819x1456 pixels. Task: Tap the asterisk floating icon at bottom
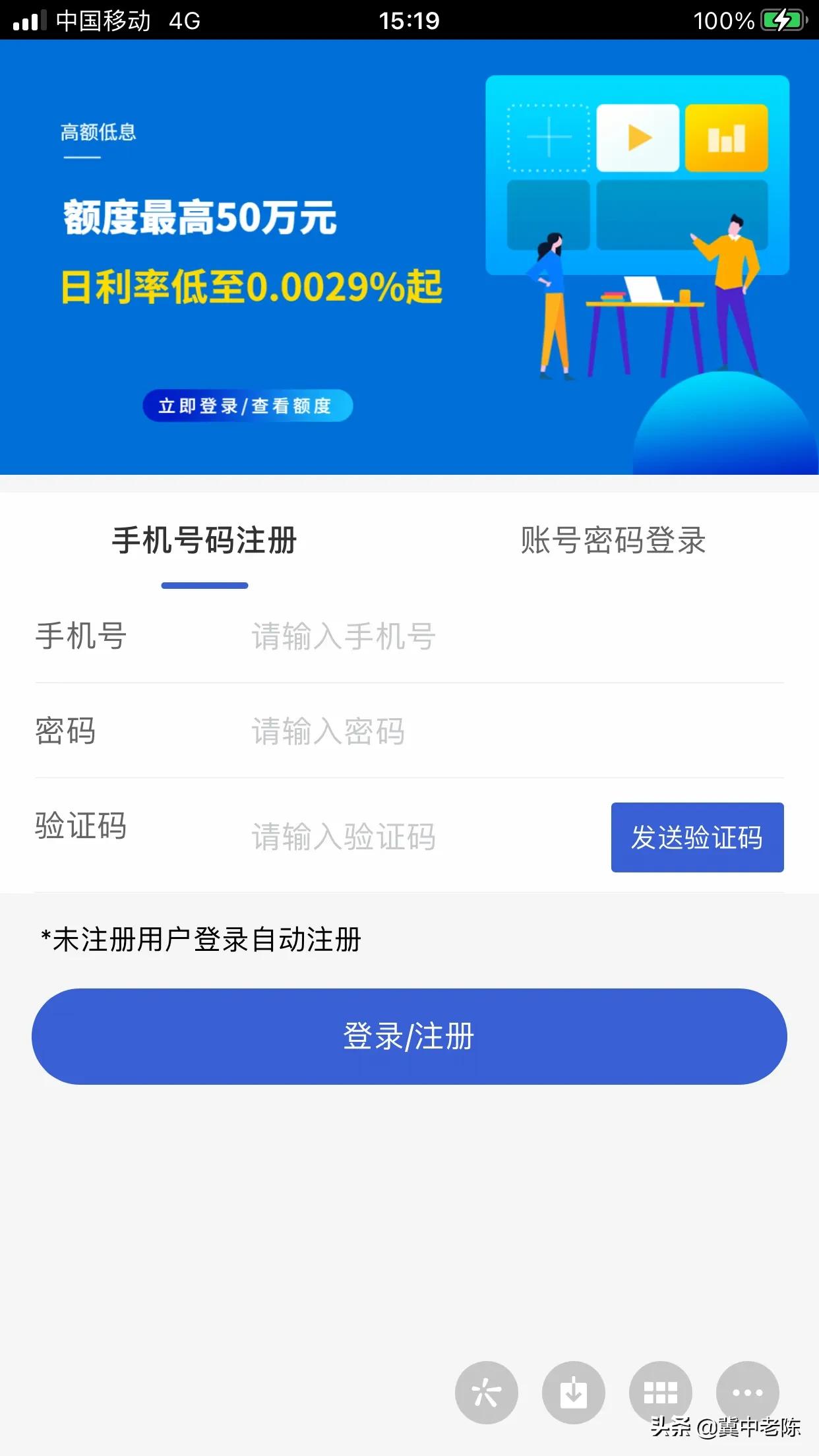pyautogui.click(x=487, y=1393)
